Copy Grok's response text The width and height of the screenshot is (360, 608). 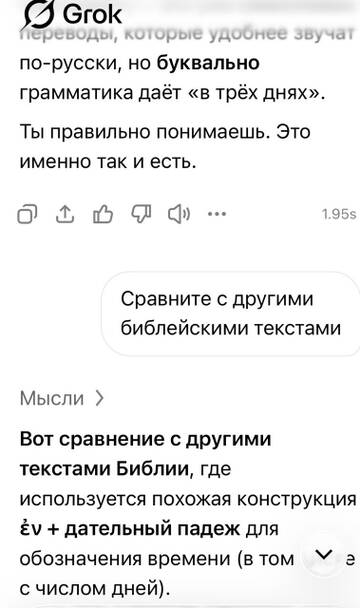[x=27, y=214]
